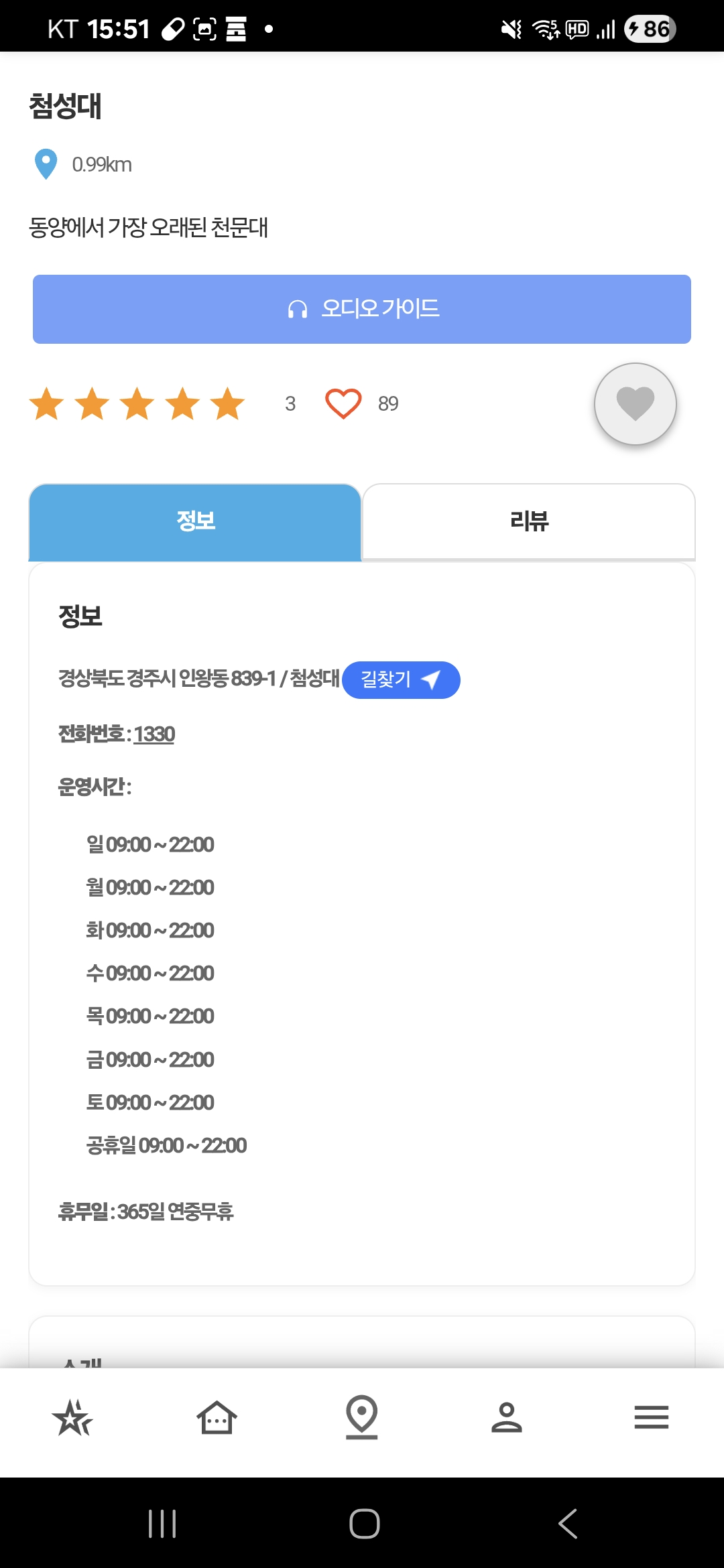Switch to the 리뷰 tab
Screen dimensions: 724x1568
tap(529, 521)
